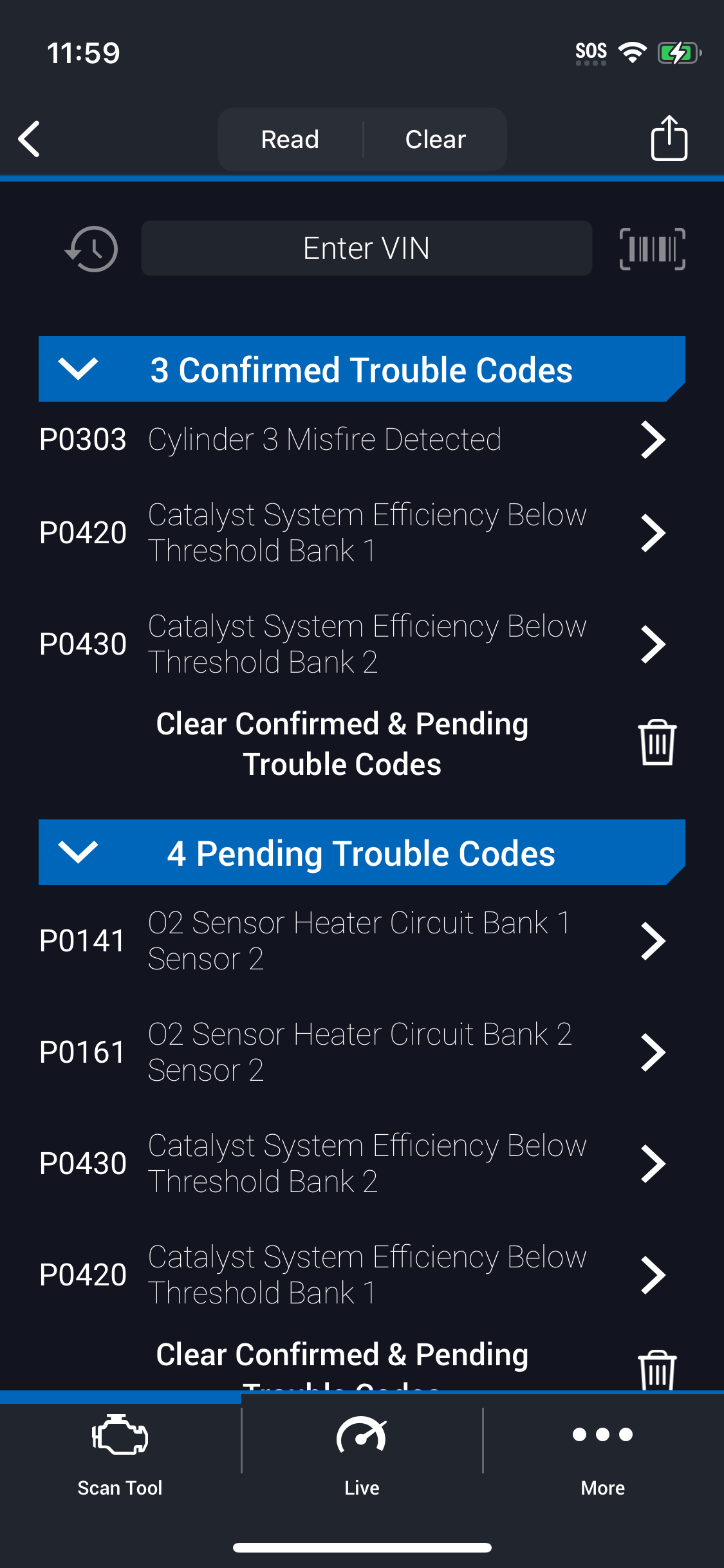
Task: Collapse the 3 Confirmed Trouble Codes section
Action: (x=362, y=369)
